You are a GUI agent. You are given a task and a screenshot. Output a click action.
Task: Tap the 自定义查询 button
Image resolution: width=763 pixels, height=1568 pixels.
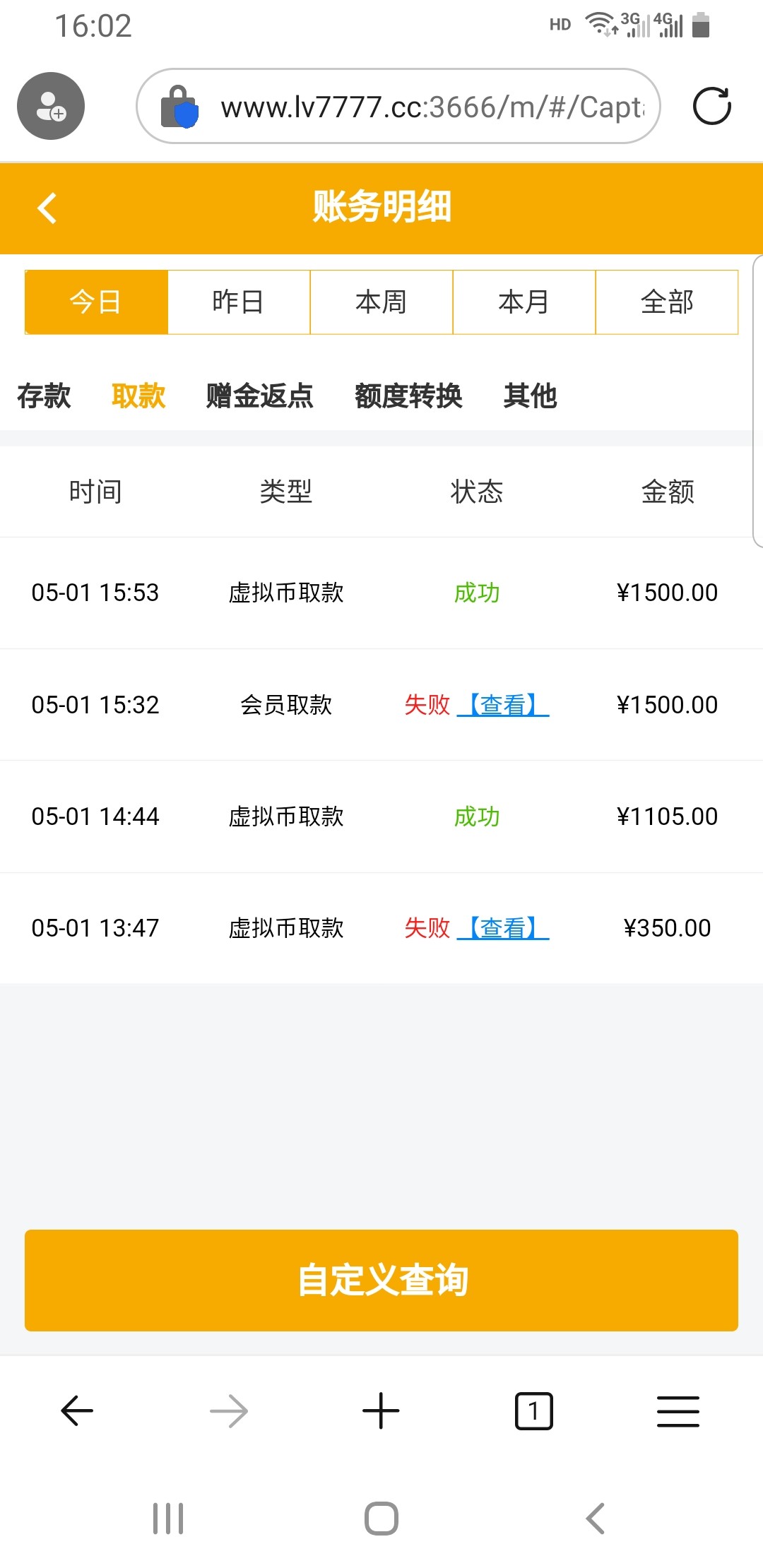[381, 1280]
